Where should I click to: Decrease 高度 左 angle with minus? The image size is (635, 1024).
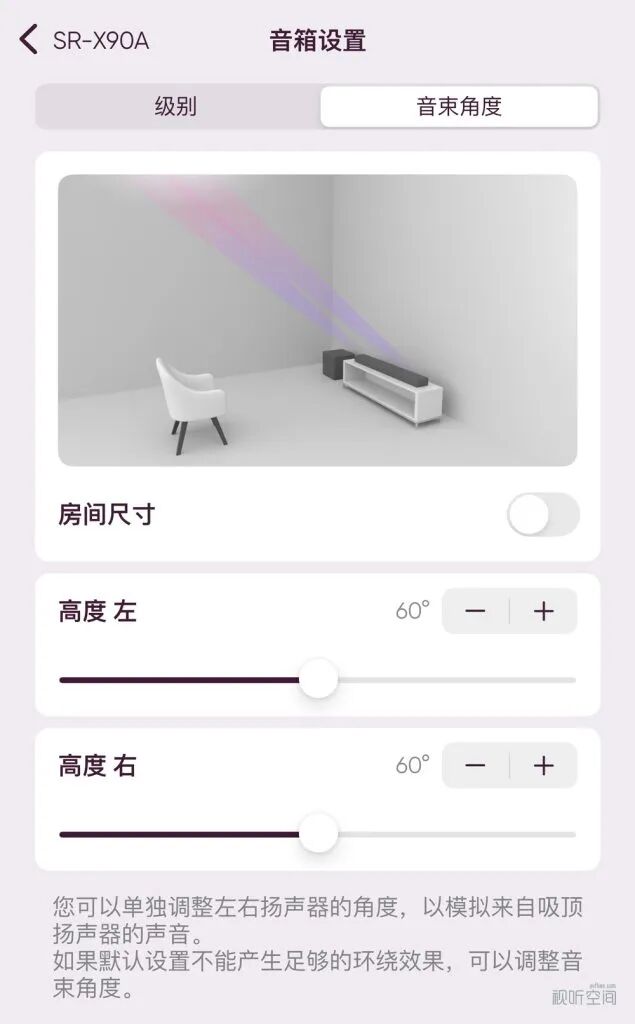(x=476, y=611)
